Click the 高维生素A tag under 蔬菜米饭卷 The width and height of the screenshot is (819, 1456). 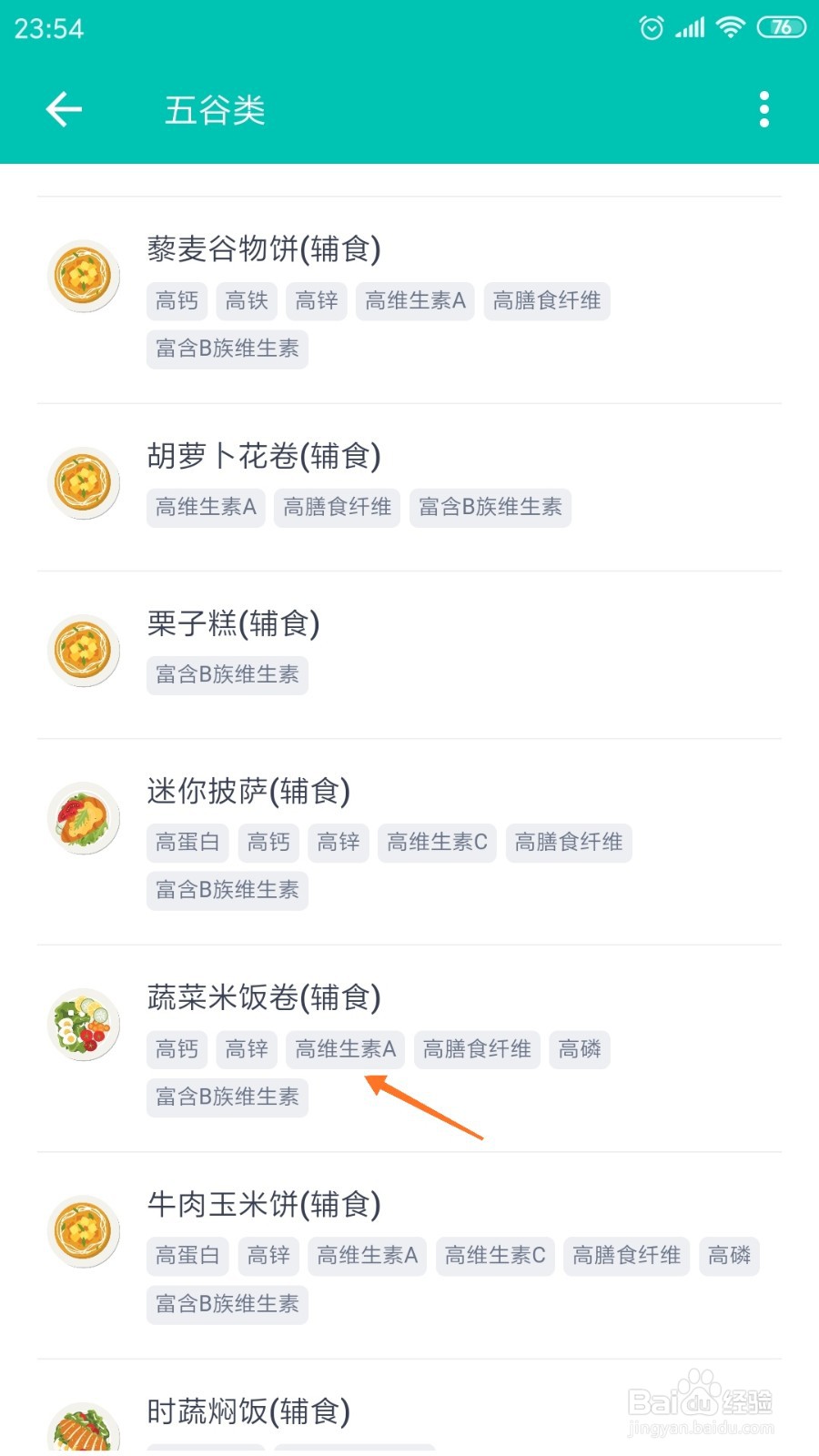tap(345, 1048)
